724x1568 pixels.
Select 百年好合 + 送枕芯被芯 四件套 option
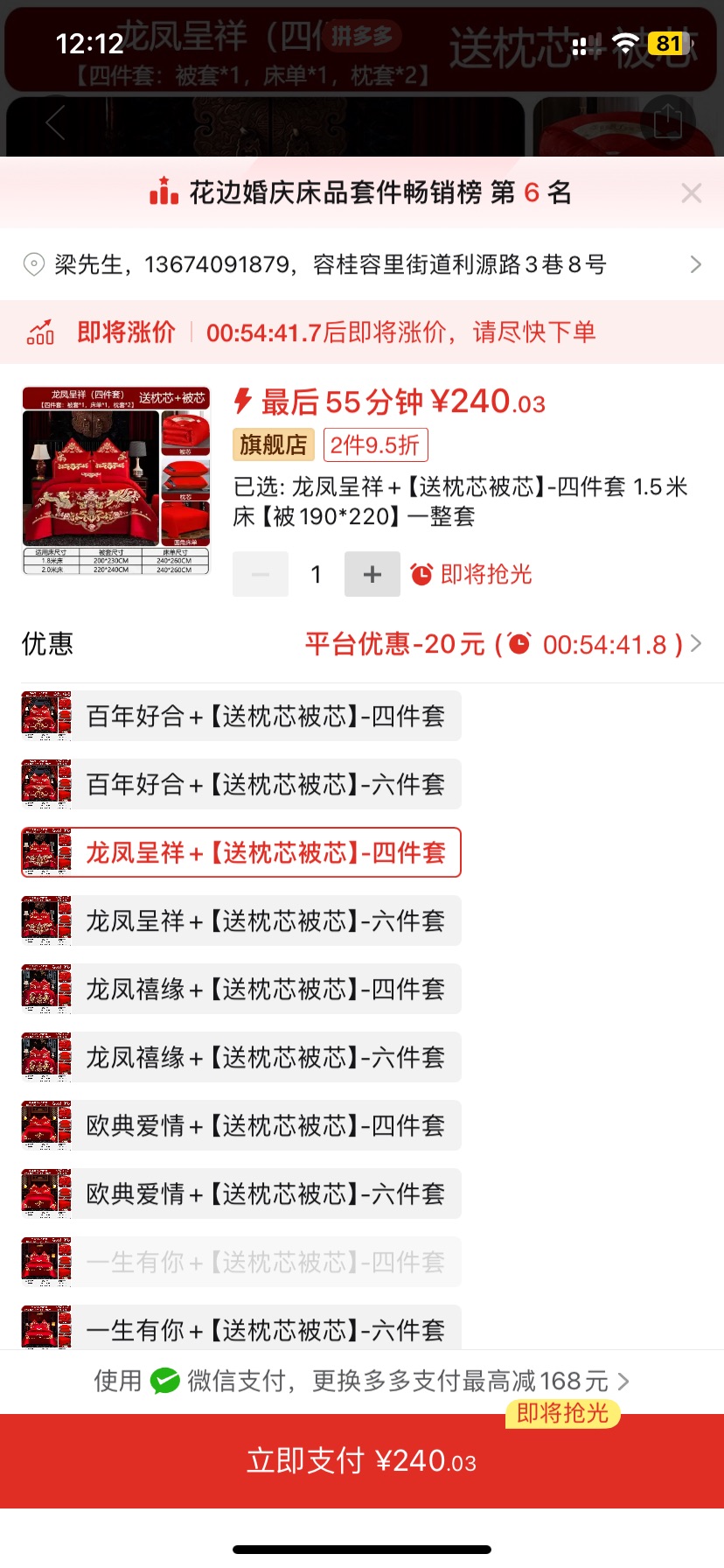(x=241, y=717)
